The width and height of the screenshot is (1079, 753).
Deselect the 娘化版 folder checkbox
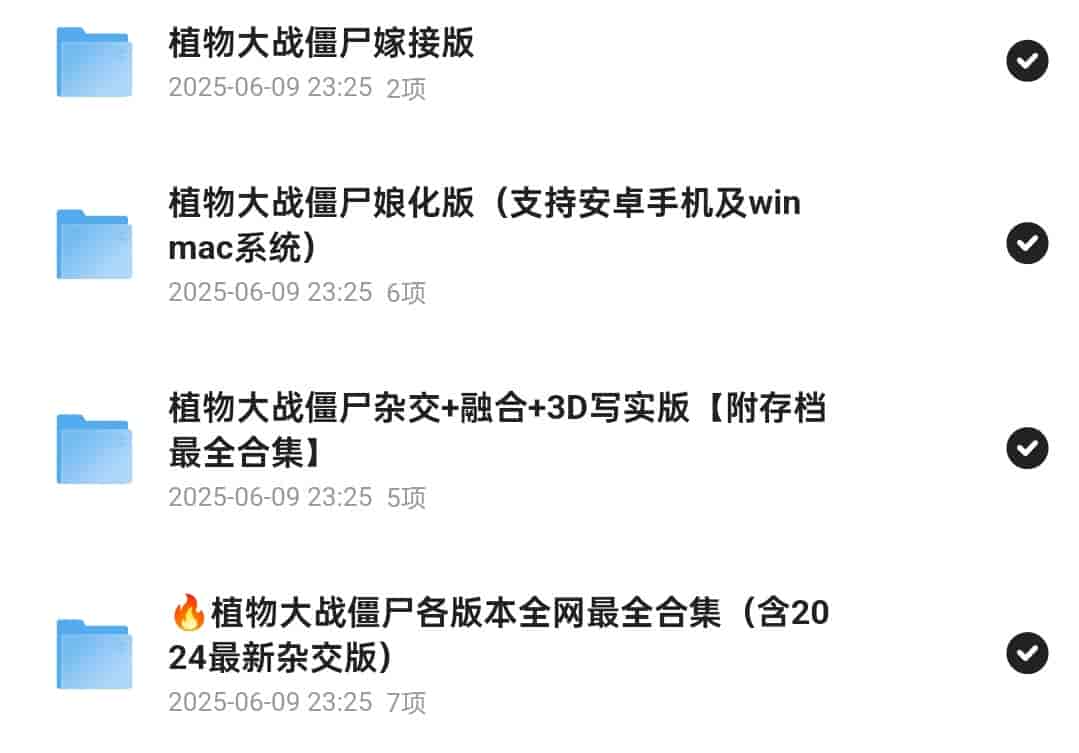pos(1027,243)
